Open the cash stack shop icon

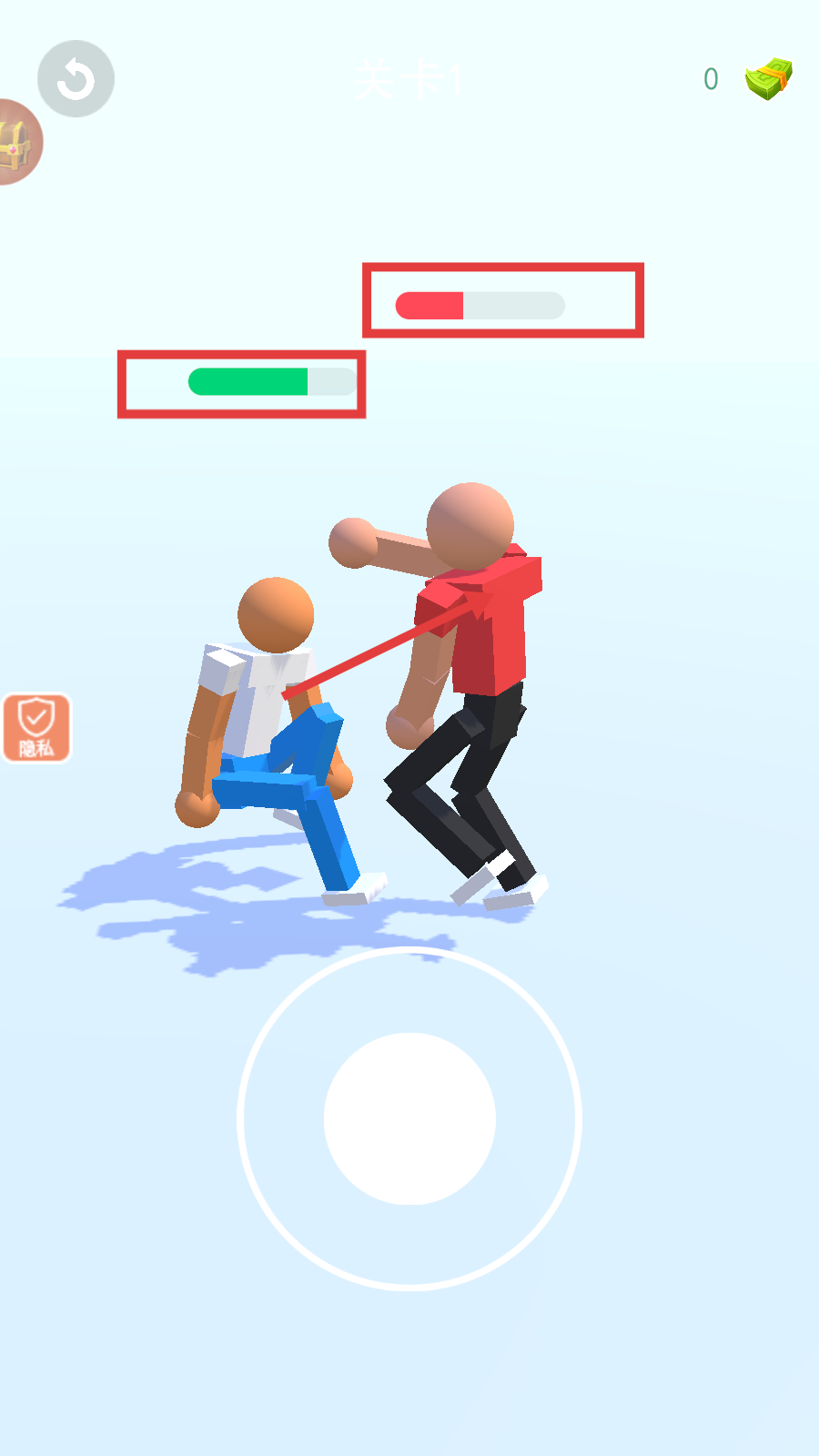[x=769, y=79]
